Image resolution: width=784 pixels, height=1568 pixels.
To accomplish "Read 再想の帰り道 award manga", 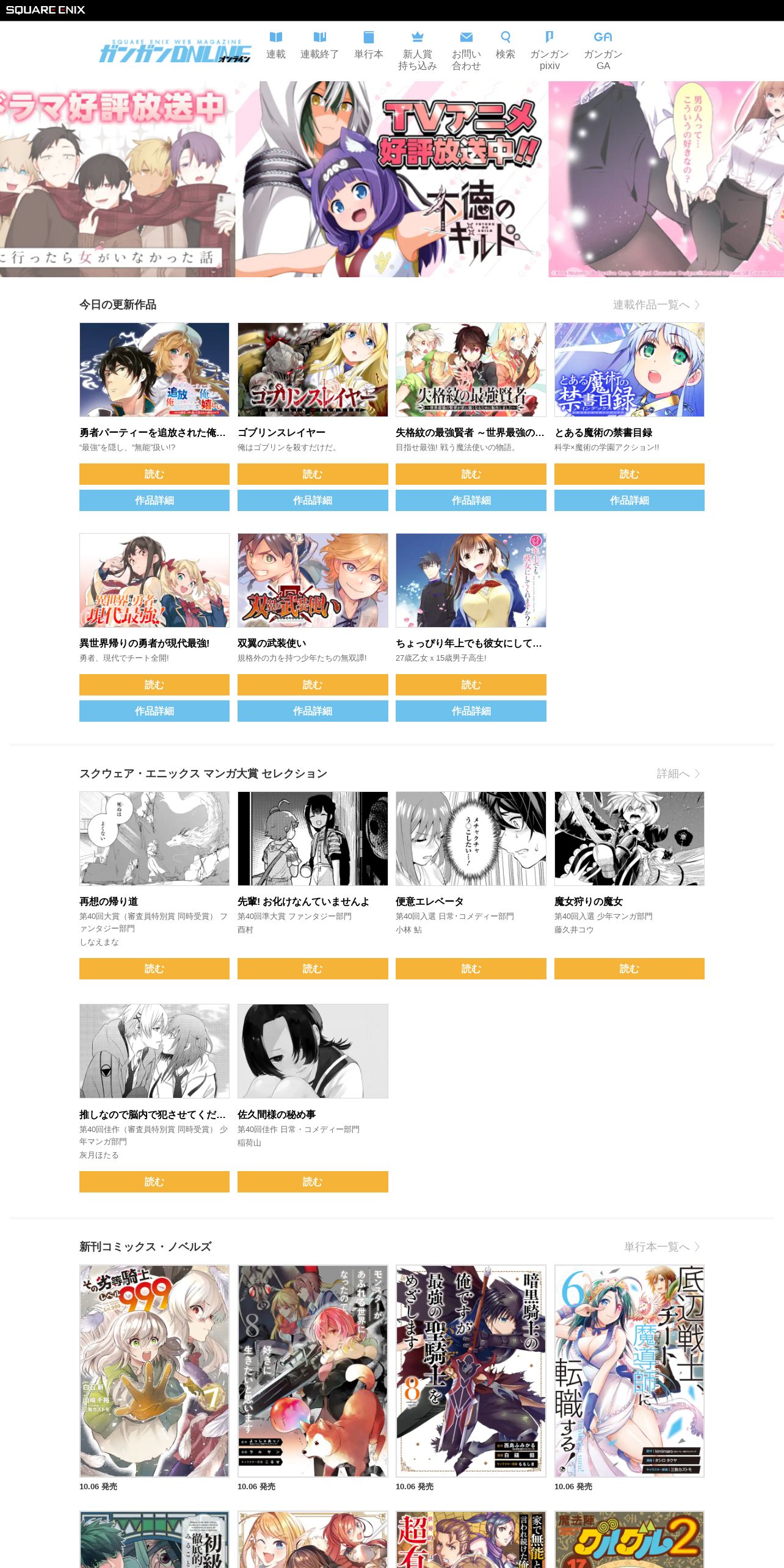I will coord(154,968).
